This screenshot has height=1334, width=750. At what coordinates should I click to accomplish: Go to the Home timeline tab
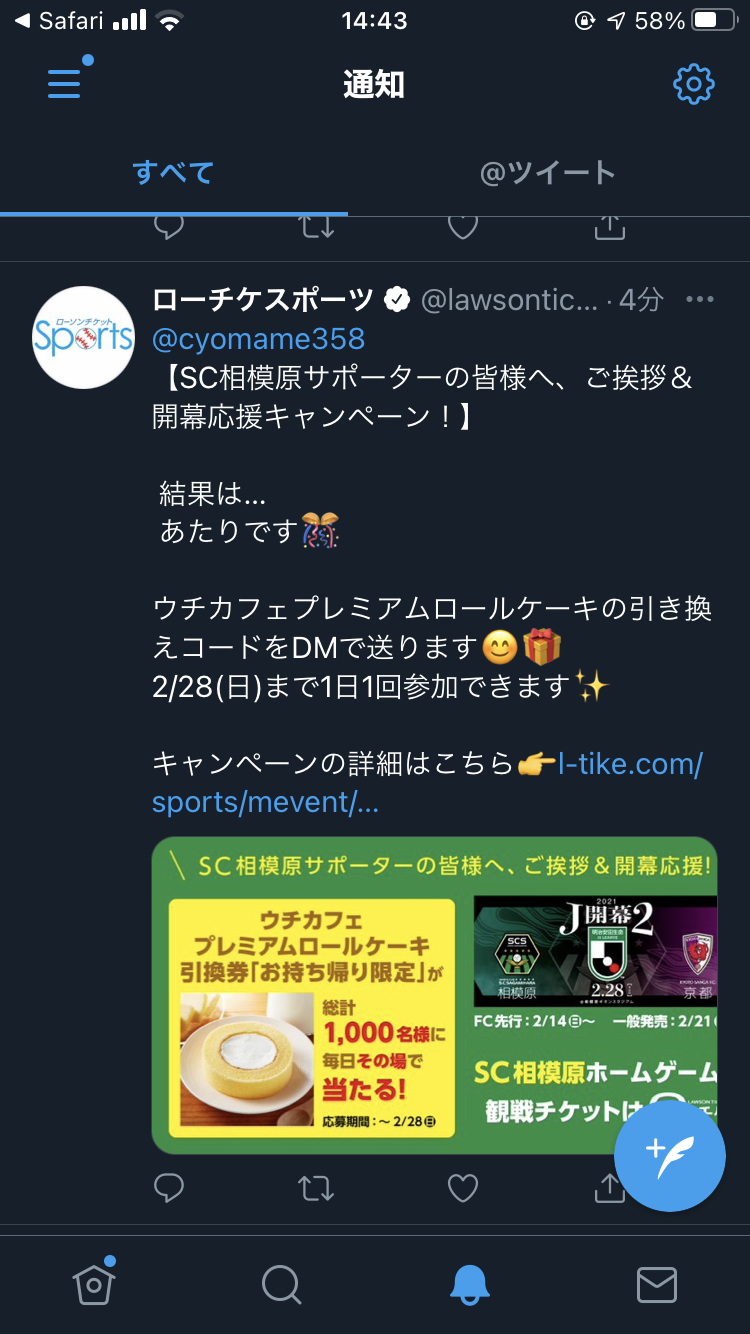pyautogui.click(x=94, y=1284)
